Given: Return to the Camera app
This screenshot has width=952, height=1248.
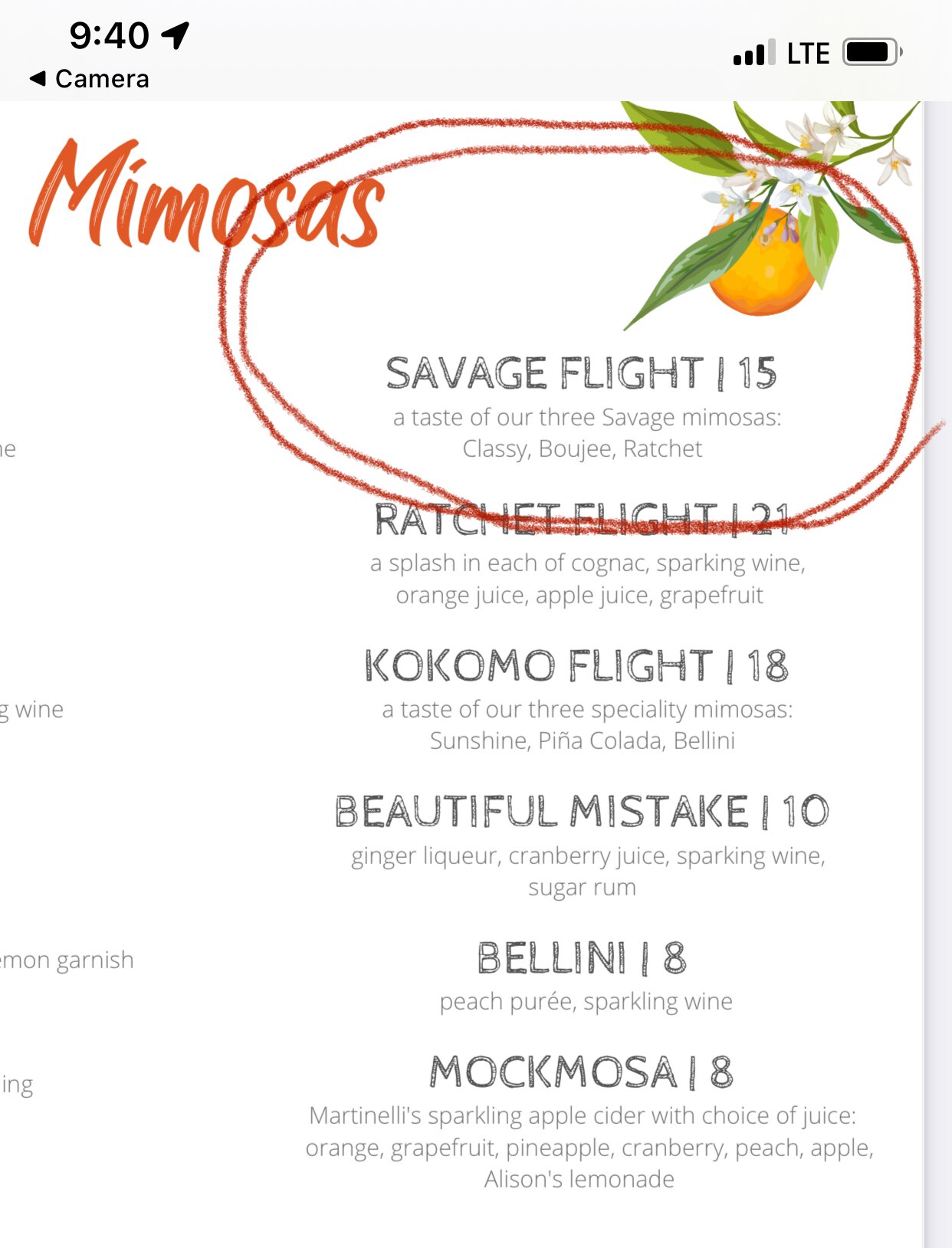Looking at the screenshot, I should (x=88, y=79).
